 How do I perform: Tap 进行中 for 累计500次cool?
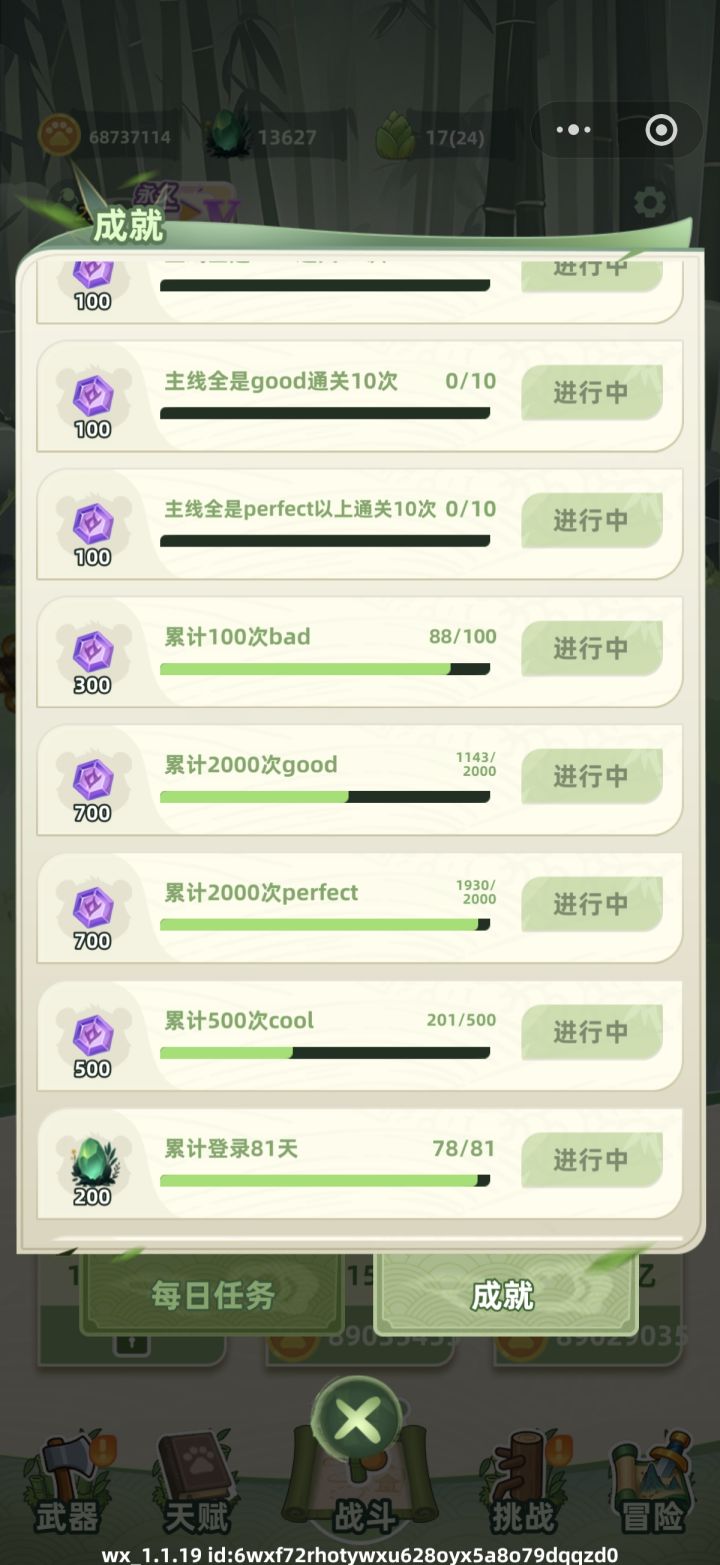pos(591,1032)
